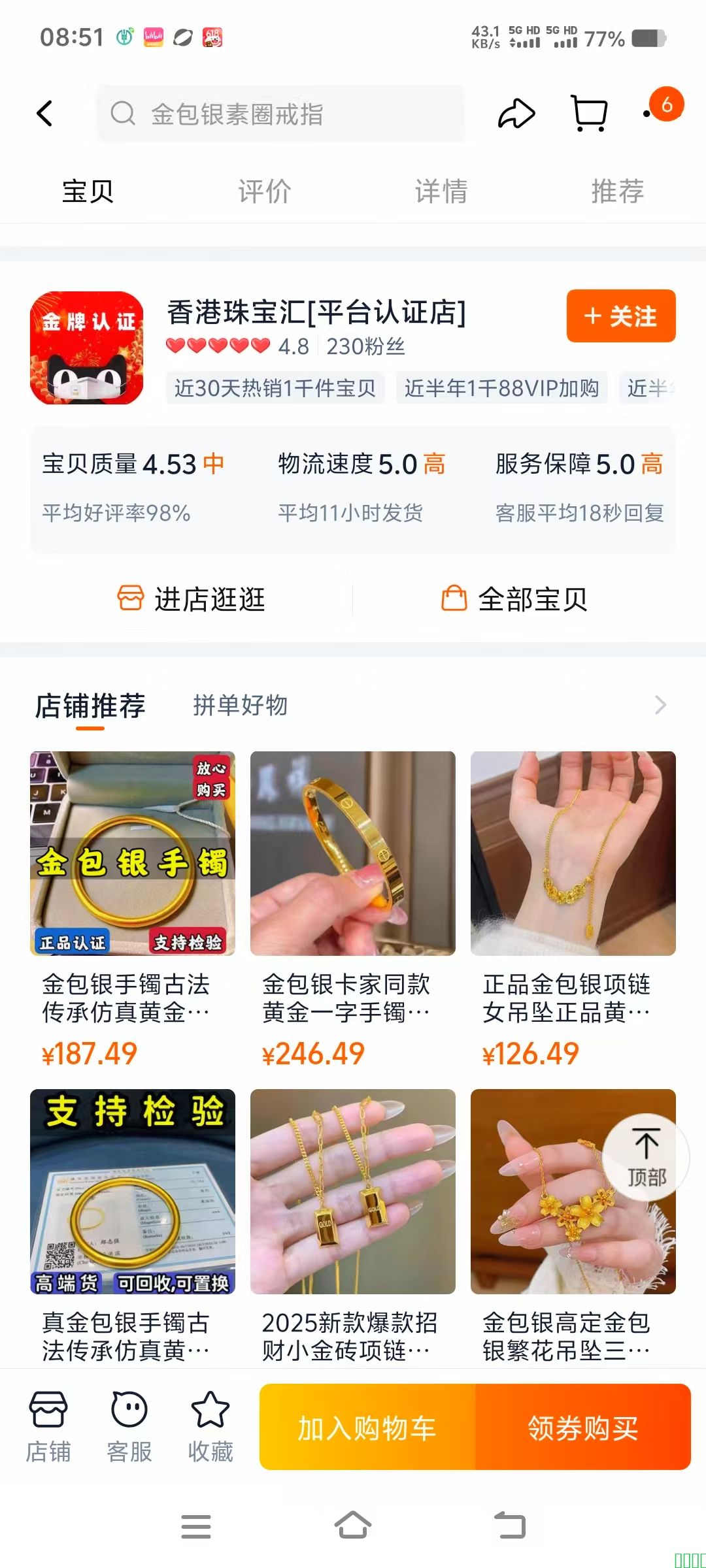
Task: Switch to the 详情 tab
Action: [x=441, y=191]
